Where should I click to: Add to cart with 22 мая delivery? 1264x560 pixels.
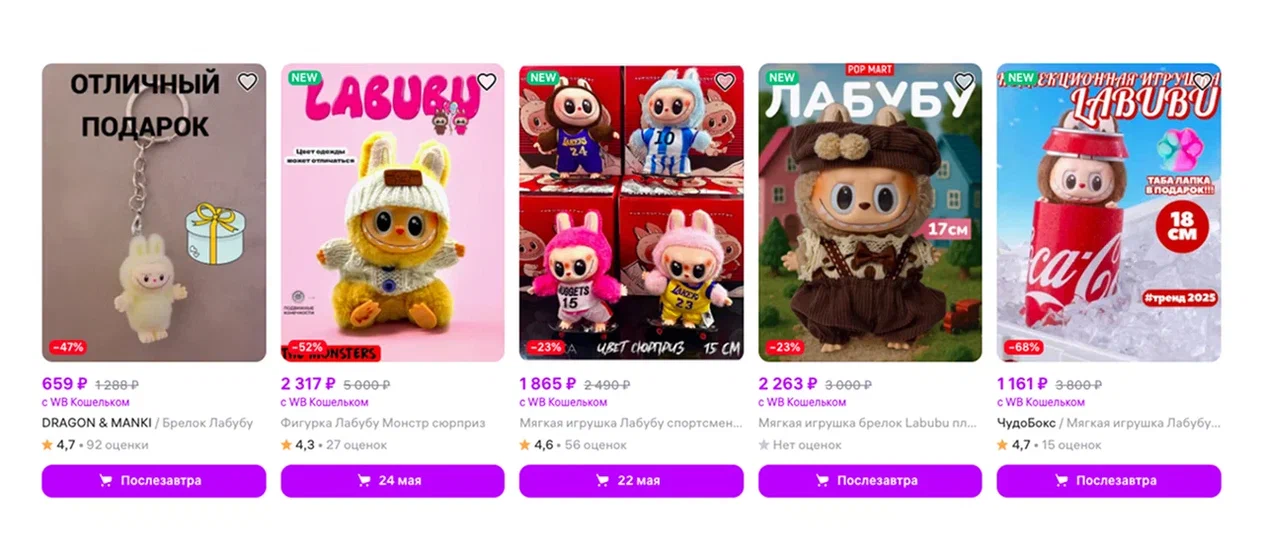[631, 481]
